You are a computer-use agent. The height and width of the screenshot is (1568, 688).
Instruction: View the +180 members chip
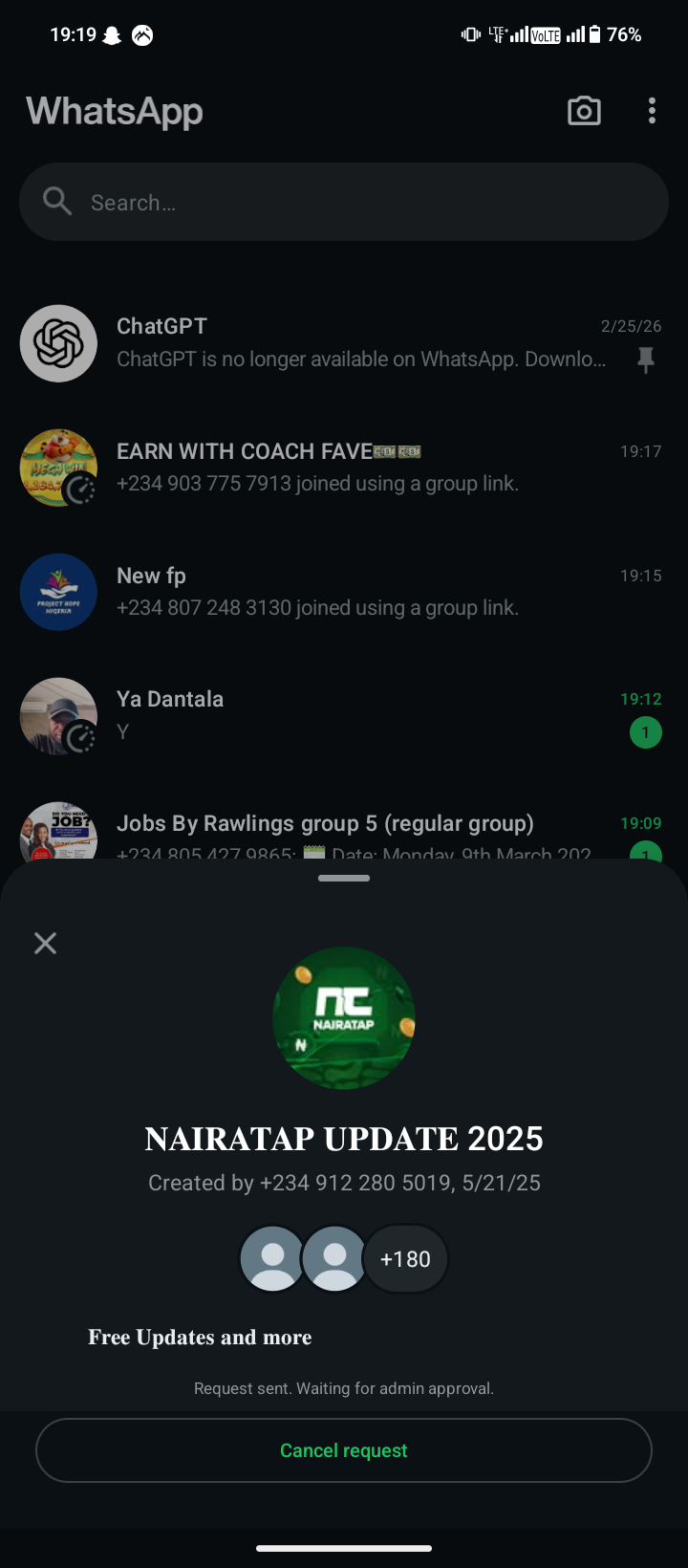click(405, 1259)
